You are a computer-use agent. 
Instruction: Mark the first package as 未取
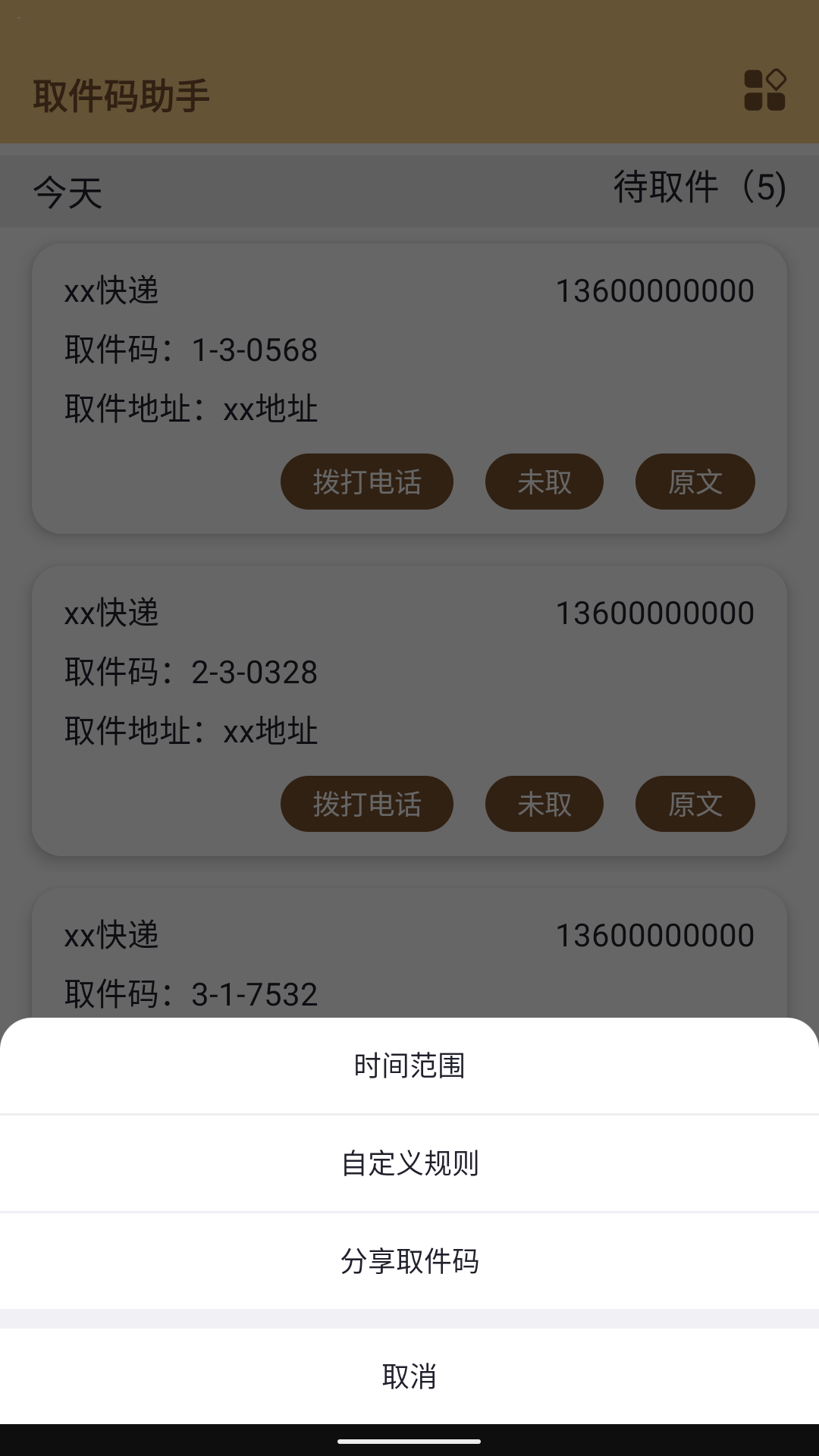(544, 481)
